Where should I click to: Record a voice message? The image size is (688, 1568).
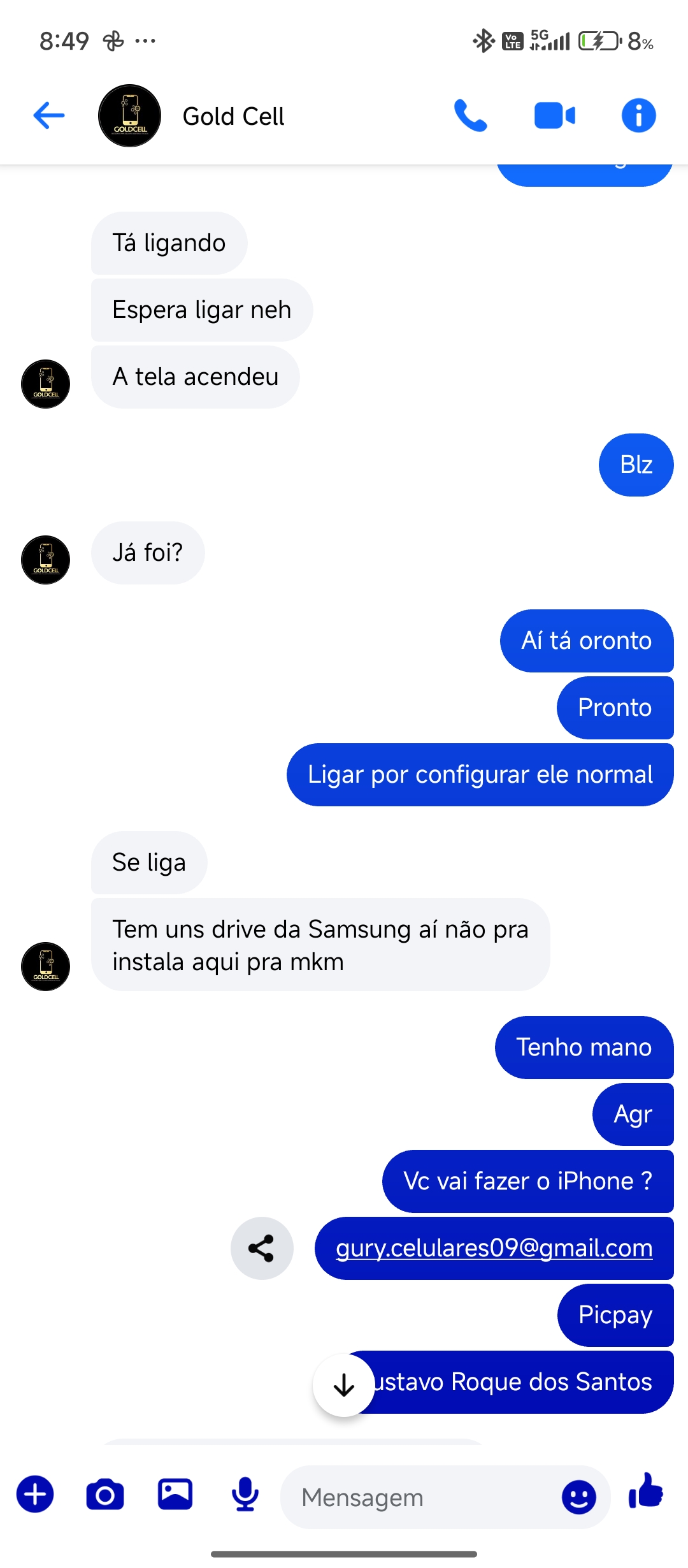click(x=245, y=1495)
